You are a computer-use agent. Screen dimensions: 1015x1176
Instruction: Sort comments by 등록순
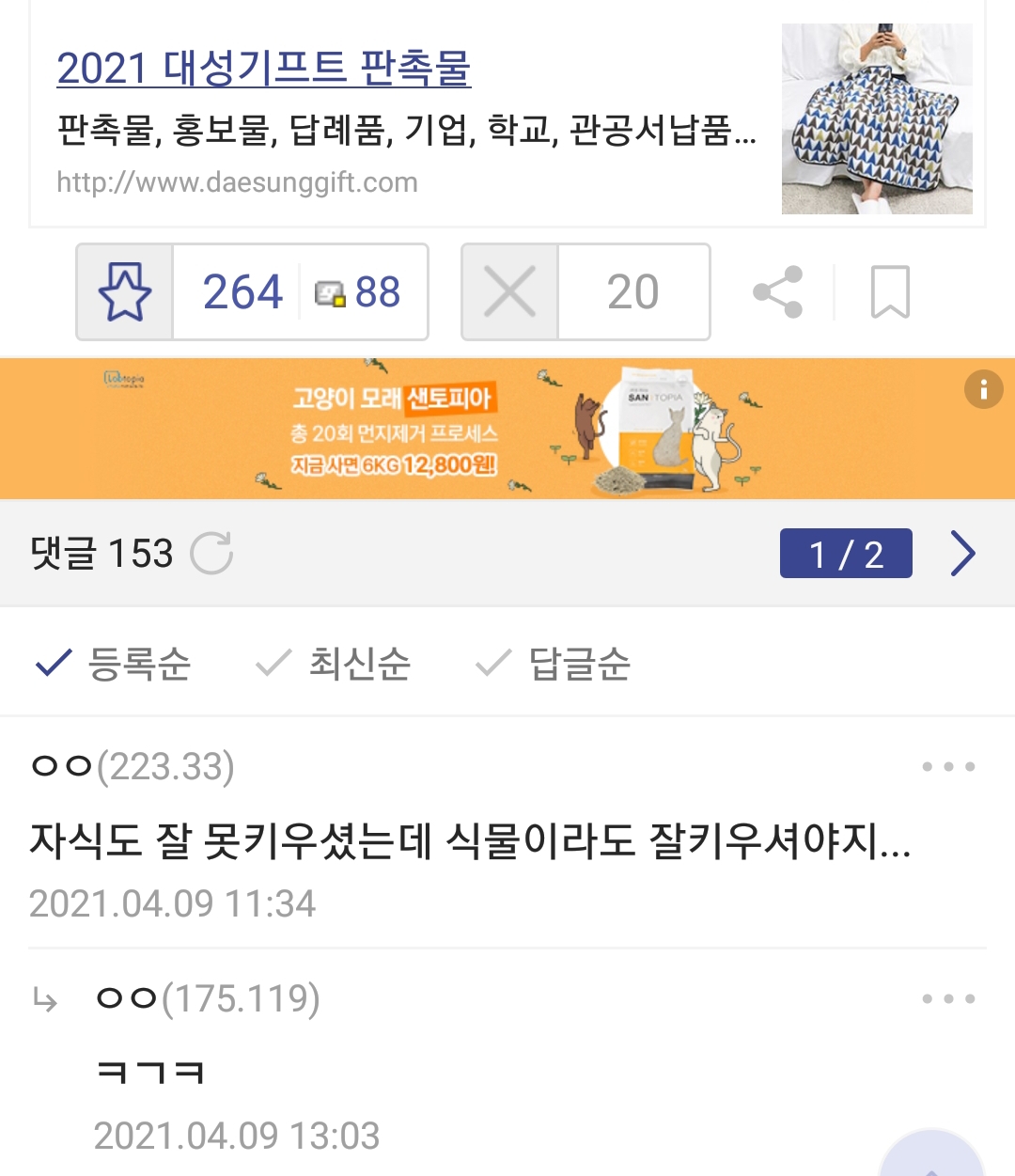[x=113, y=664]
